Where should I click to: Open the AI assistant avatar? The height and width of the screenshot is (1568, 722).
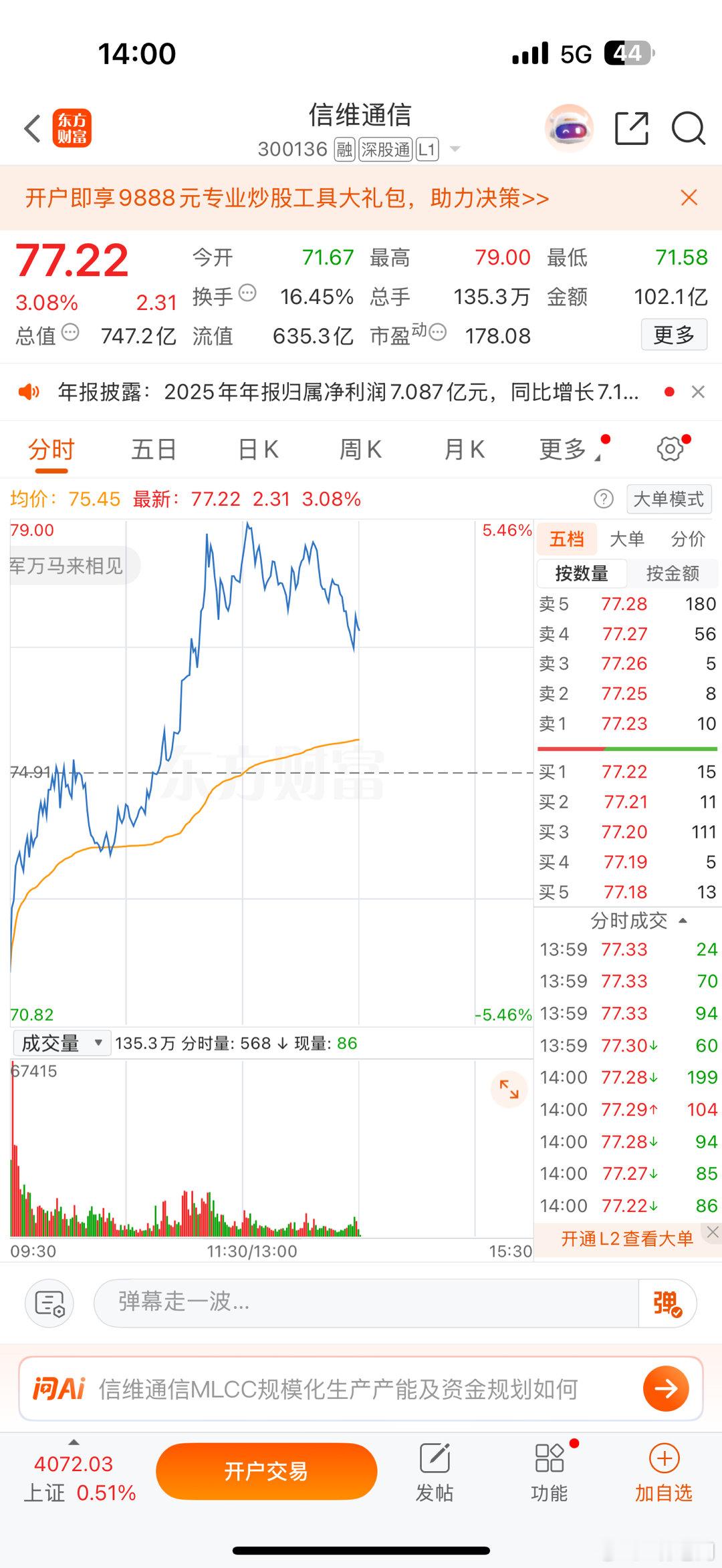pos(568,127)
